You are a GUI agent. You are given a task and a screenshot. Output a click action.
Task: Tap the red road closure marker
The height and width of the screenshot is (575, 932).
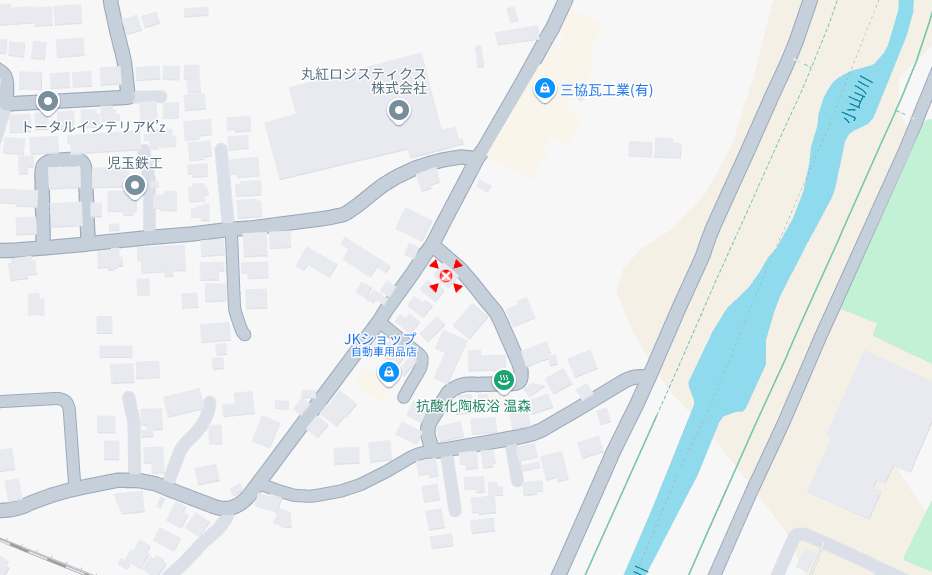[x=446, y=276]
